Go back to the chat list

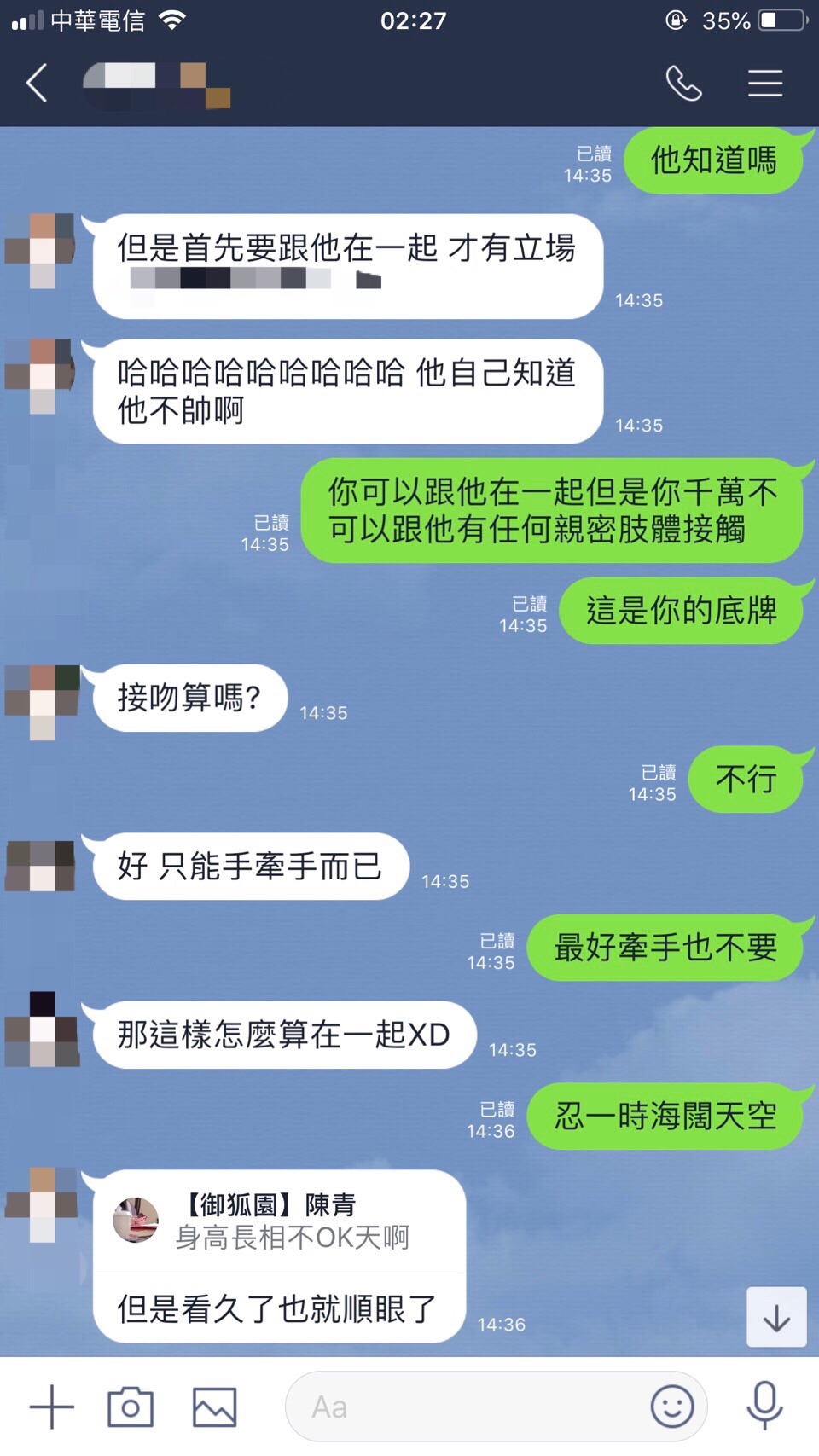[x=37, y=84]
